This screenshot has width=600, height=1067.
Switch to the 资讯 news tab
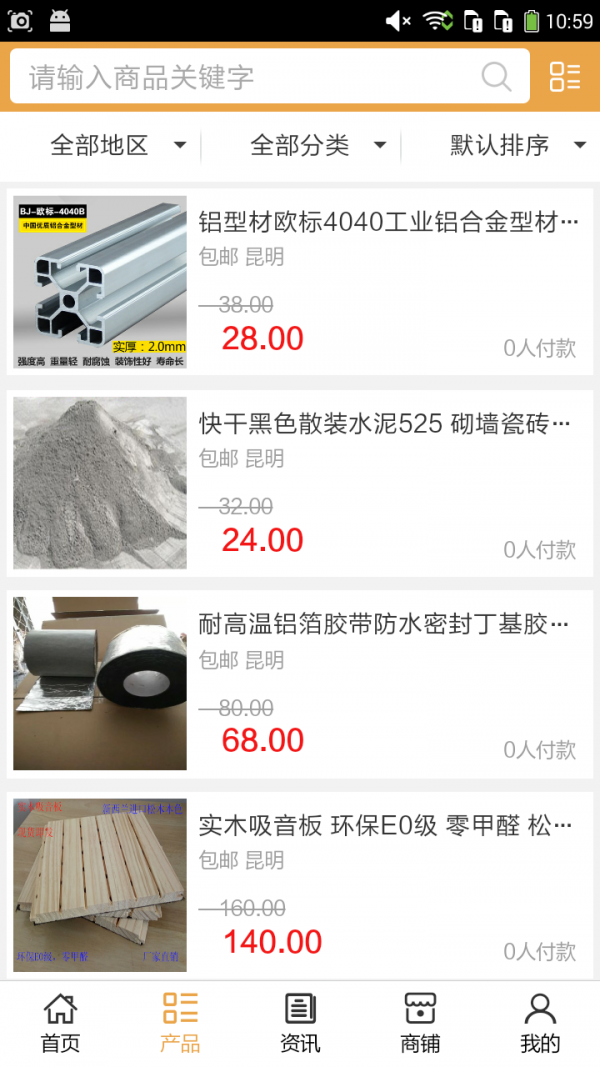(x=300, y=1023)
